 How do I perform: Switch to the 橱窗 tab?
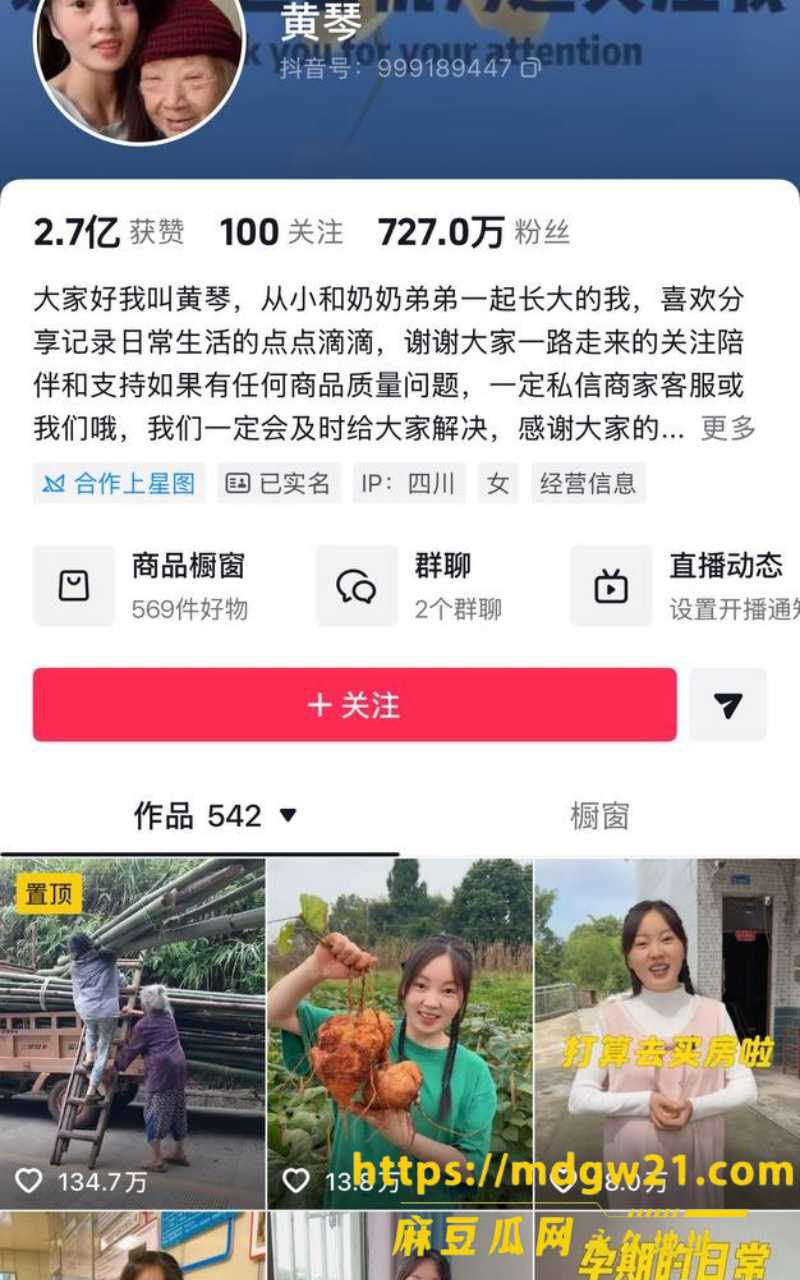[x=599, y=816]
